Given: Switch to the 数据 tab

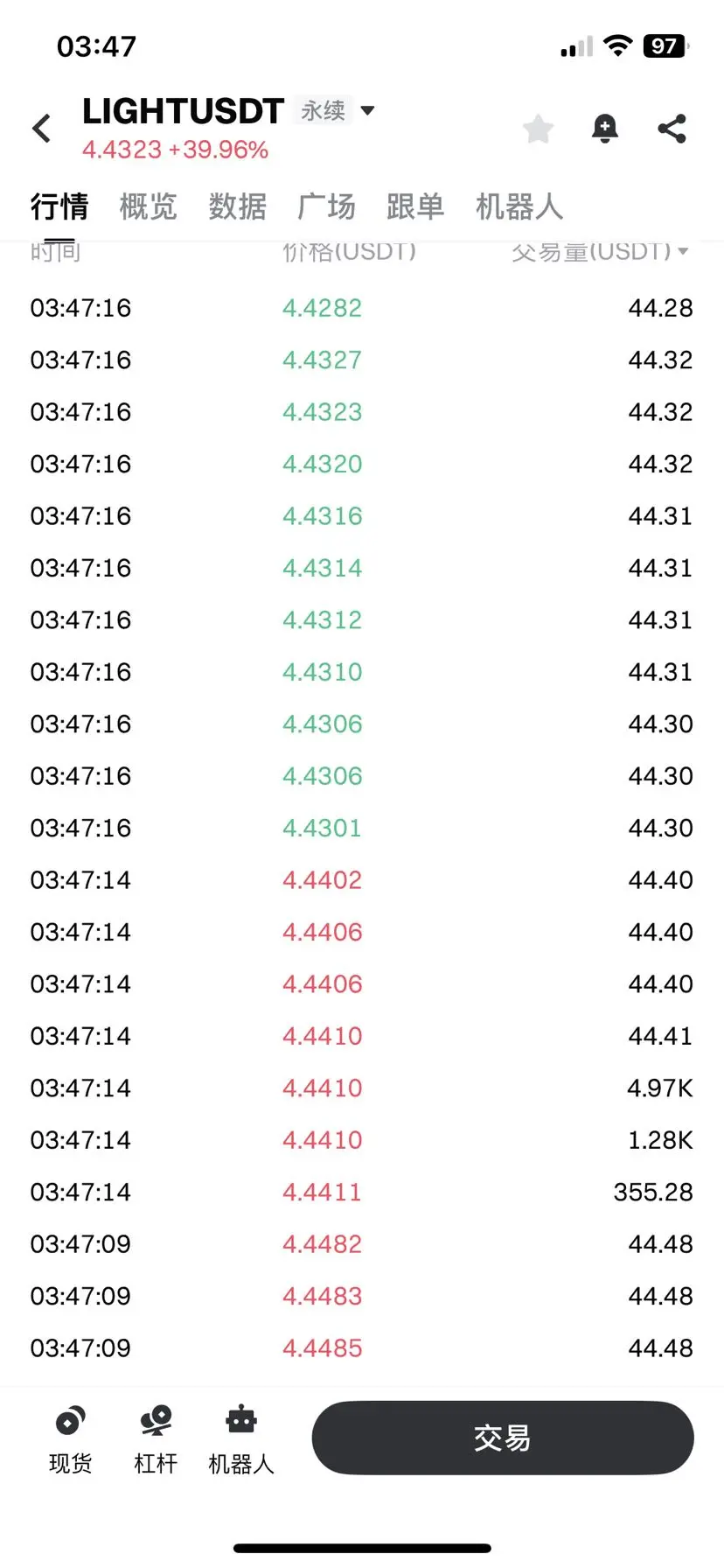Looking at the screenshot, I should pyautogui.click(x=237, y=206).
